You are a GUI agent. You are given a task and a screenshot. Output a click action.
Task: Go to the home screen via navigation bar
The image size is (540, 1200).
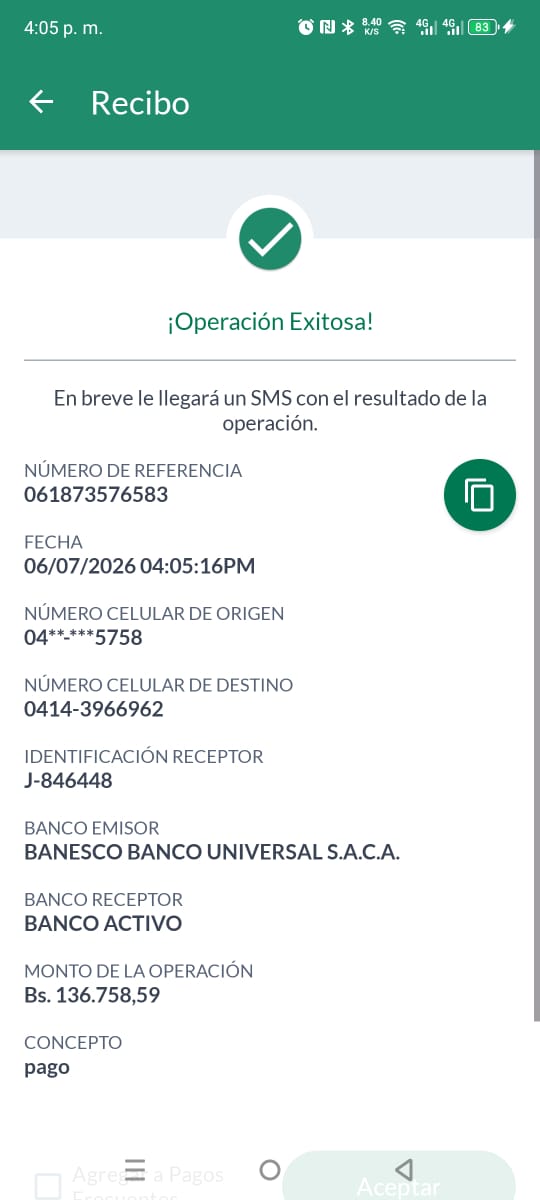tap(269, 1169)
